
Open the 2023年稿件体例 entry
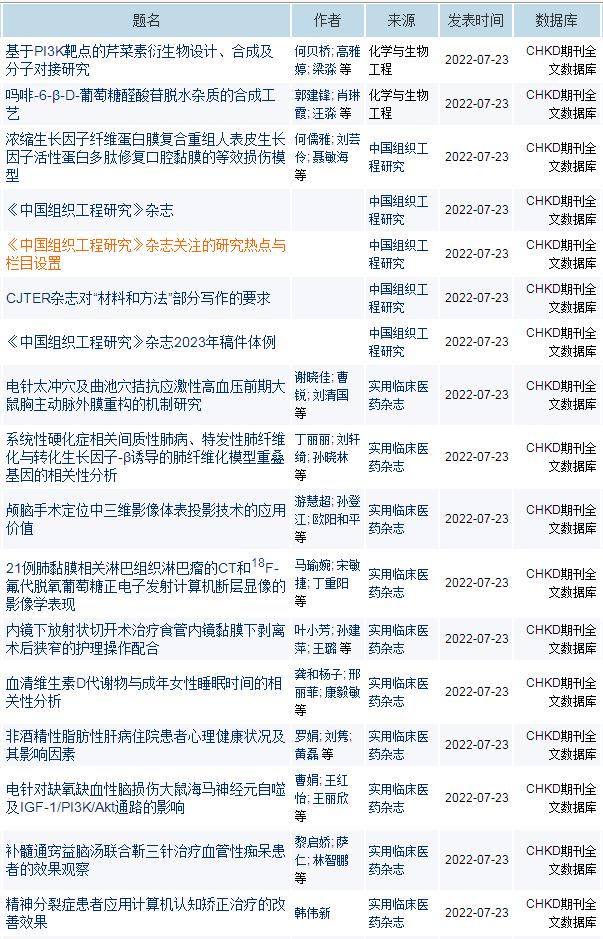141,342
